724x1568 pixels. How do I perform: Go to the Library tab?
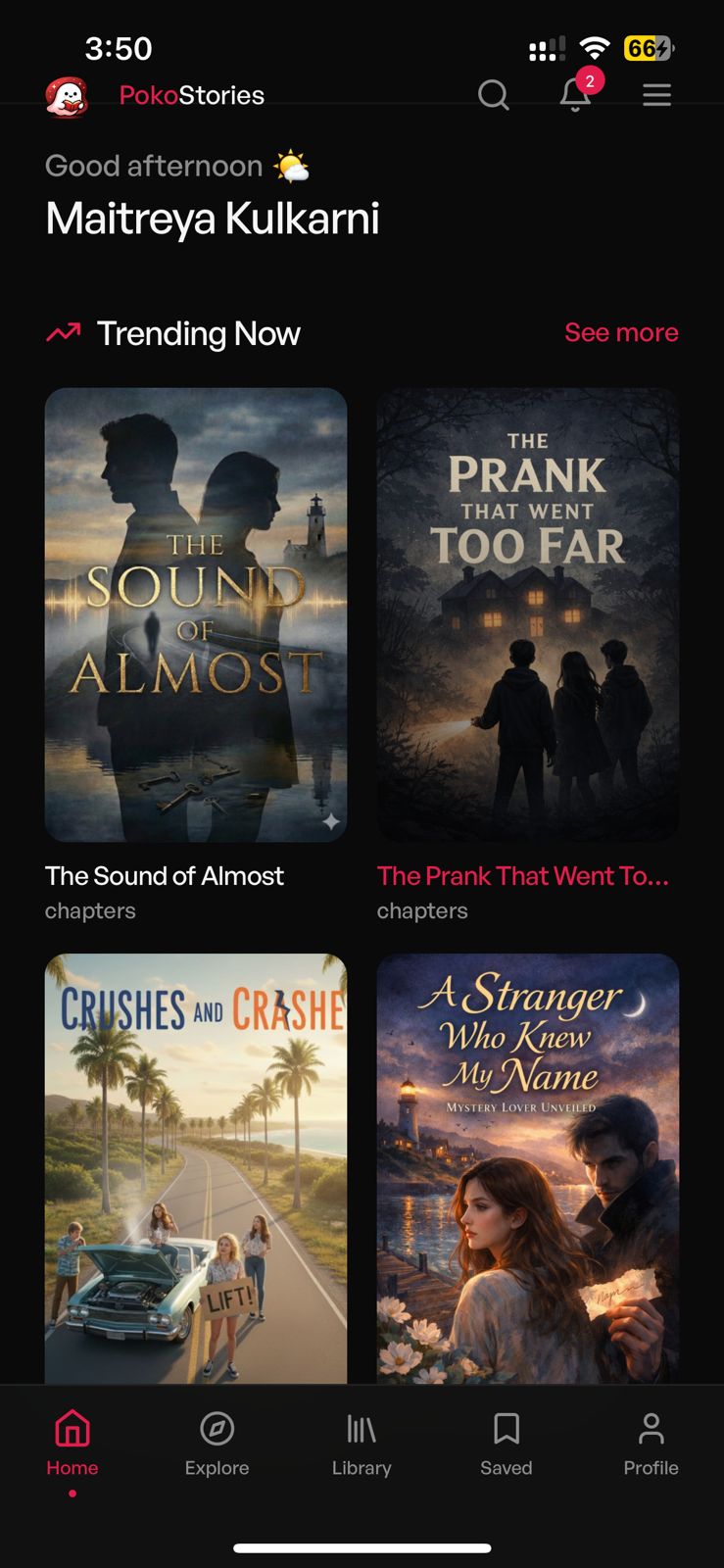click(362, 1443)
